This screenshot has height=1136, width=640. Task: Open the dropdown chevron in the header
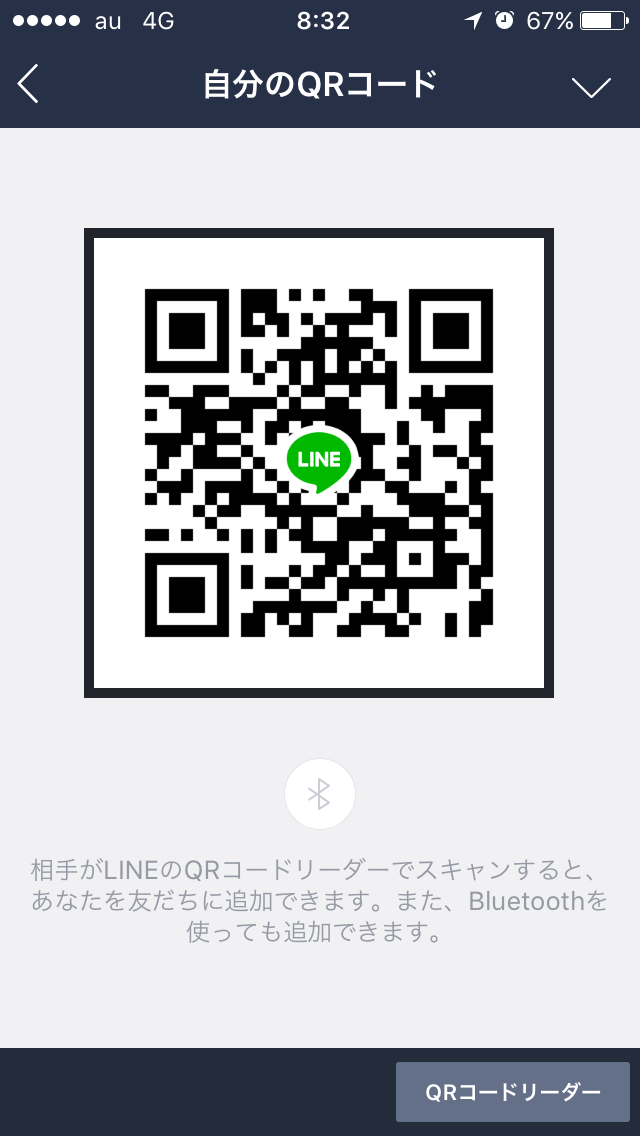[x=591, y=87]
